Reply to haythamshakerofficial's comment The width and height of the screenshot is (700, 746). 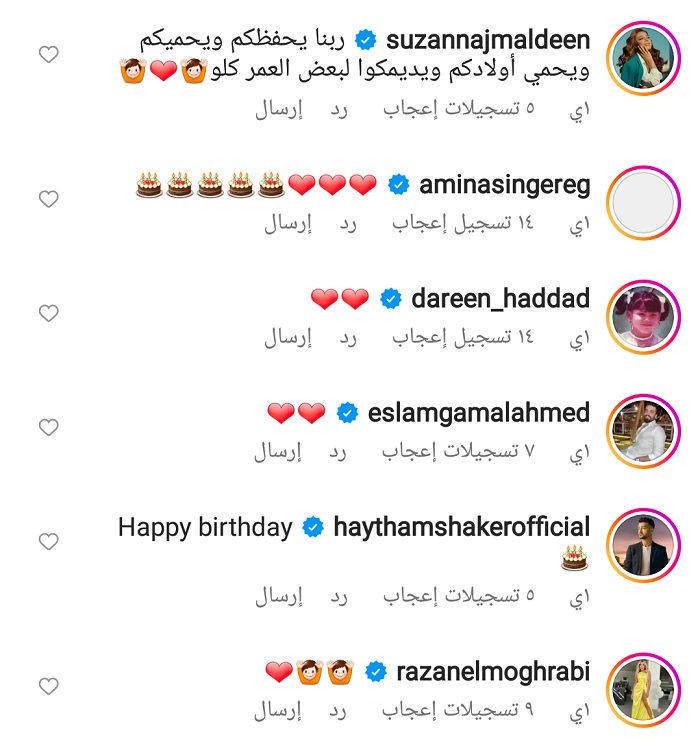(339, 595)
